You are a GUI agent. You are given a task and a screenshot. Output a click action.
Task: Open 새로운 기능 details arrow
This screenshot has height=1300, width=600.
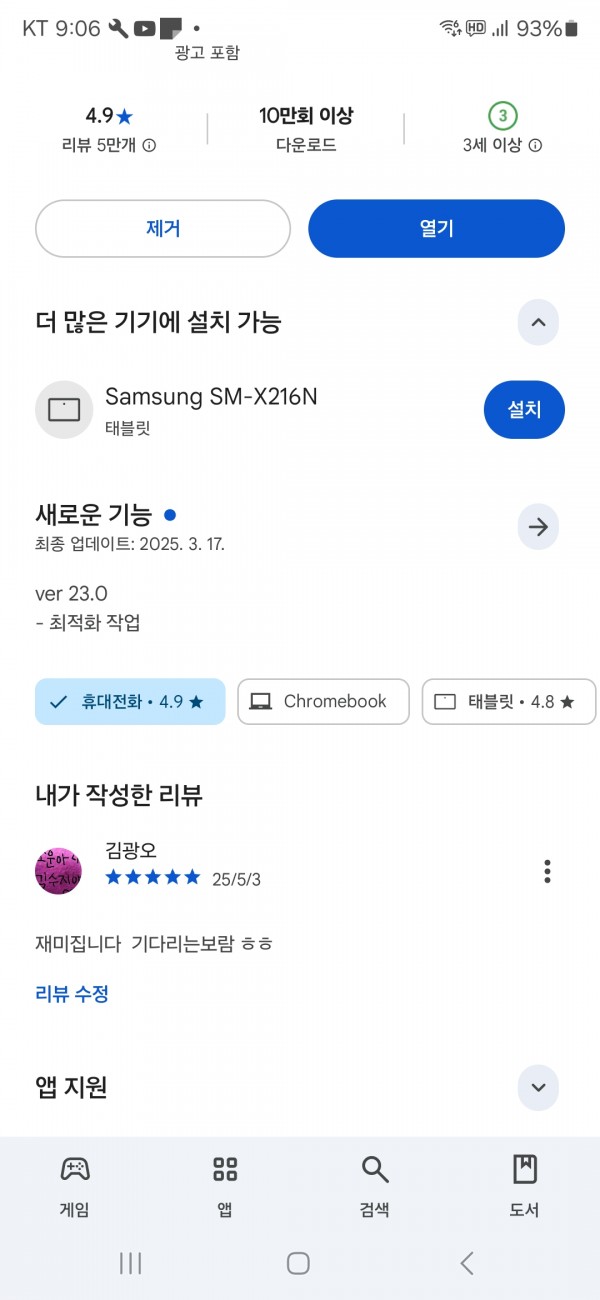[538, 527]
